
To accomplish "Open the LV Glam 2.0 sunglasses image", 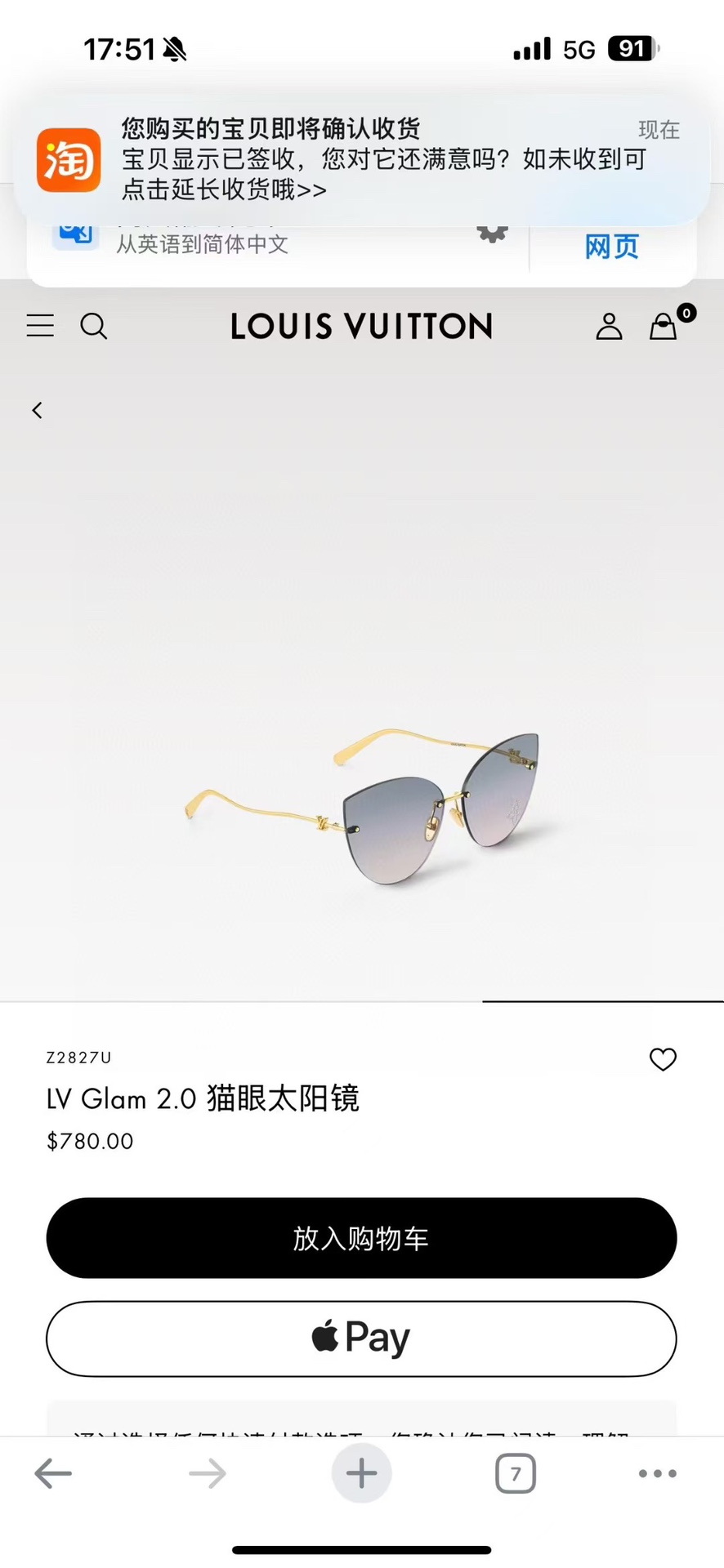I will 361,804.
